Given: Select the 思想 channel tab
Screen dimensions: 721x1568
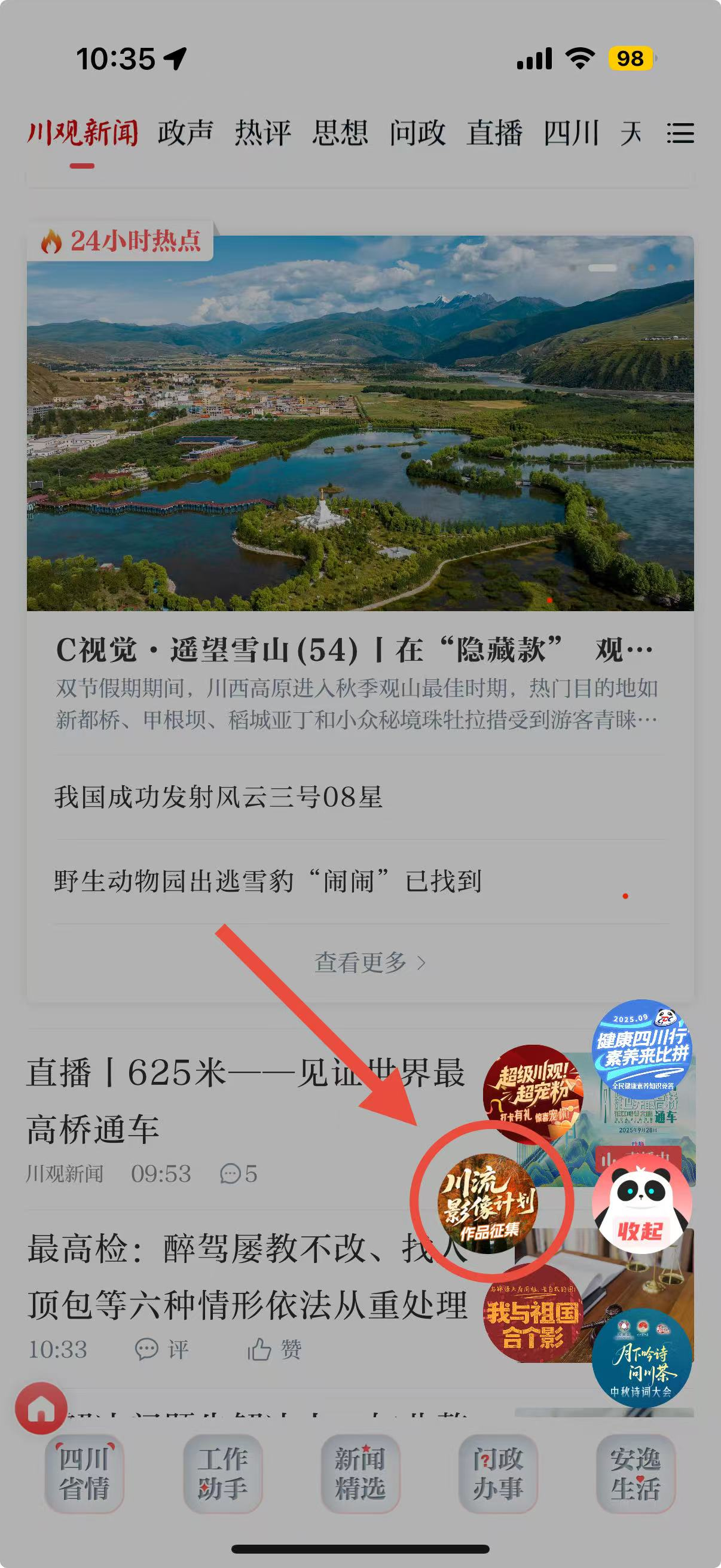Looking at the screenshot, I should pos(340,133).
